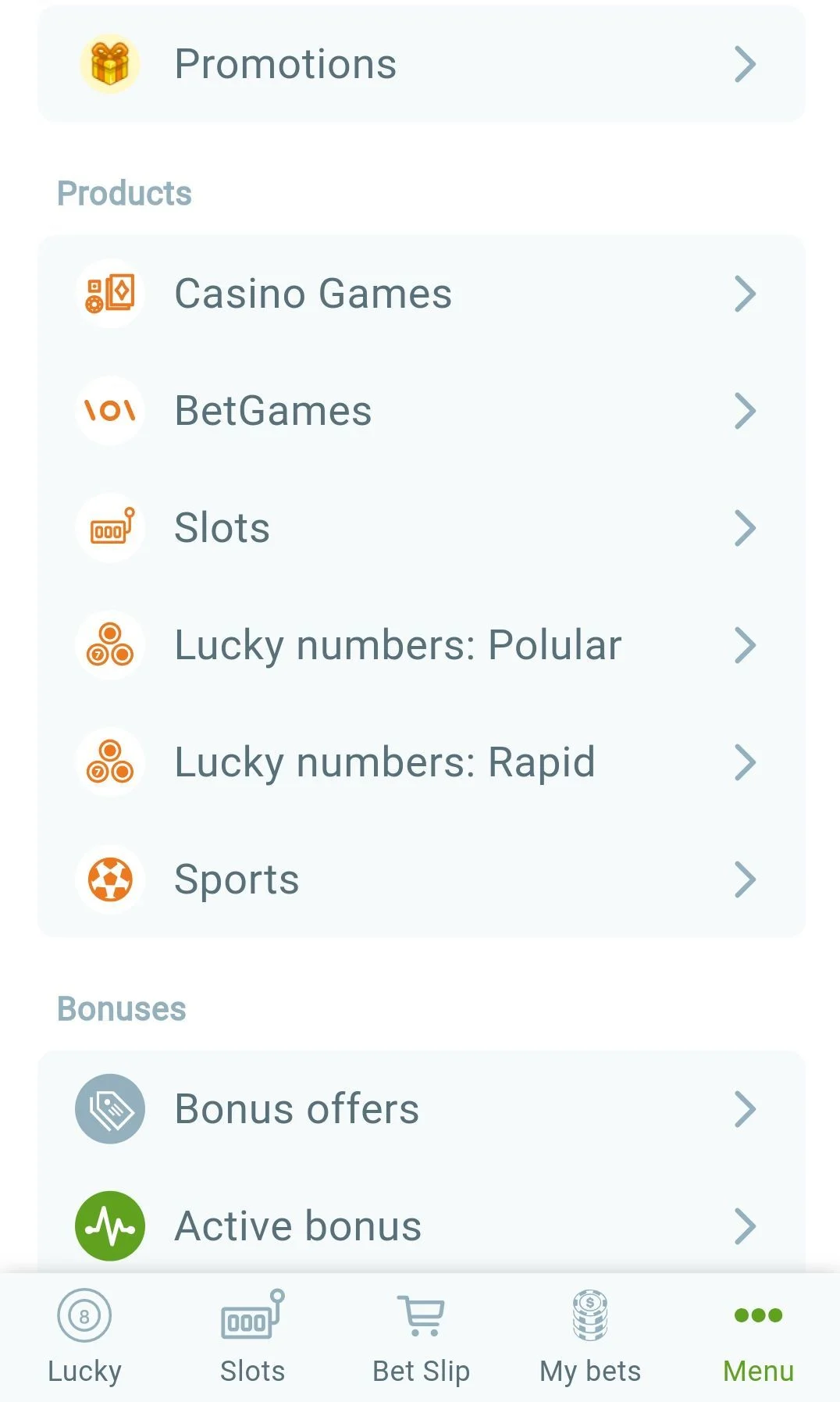Go to the My bets tab

coord(589,1337)
